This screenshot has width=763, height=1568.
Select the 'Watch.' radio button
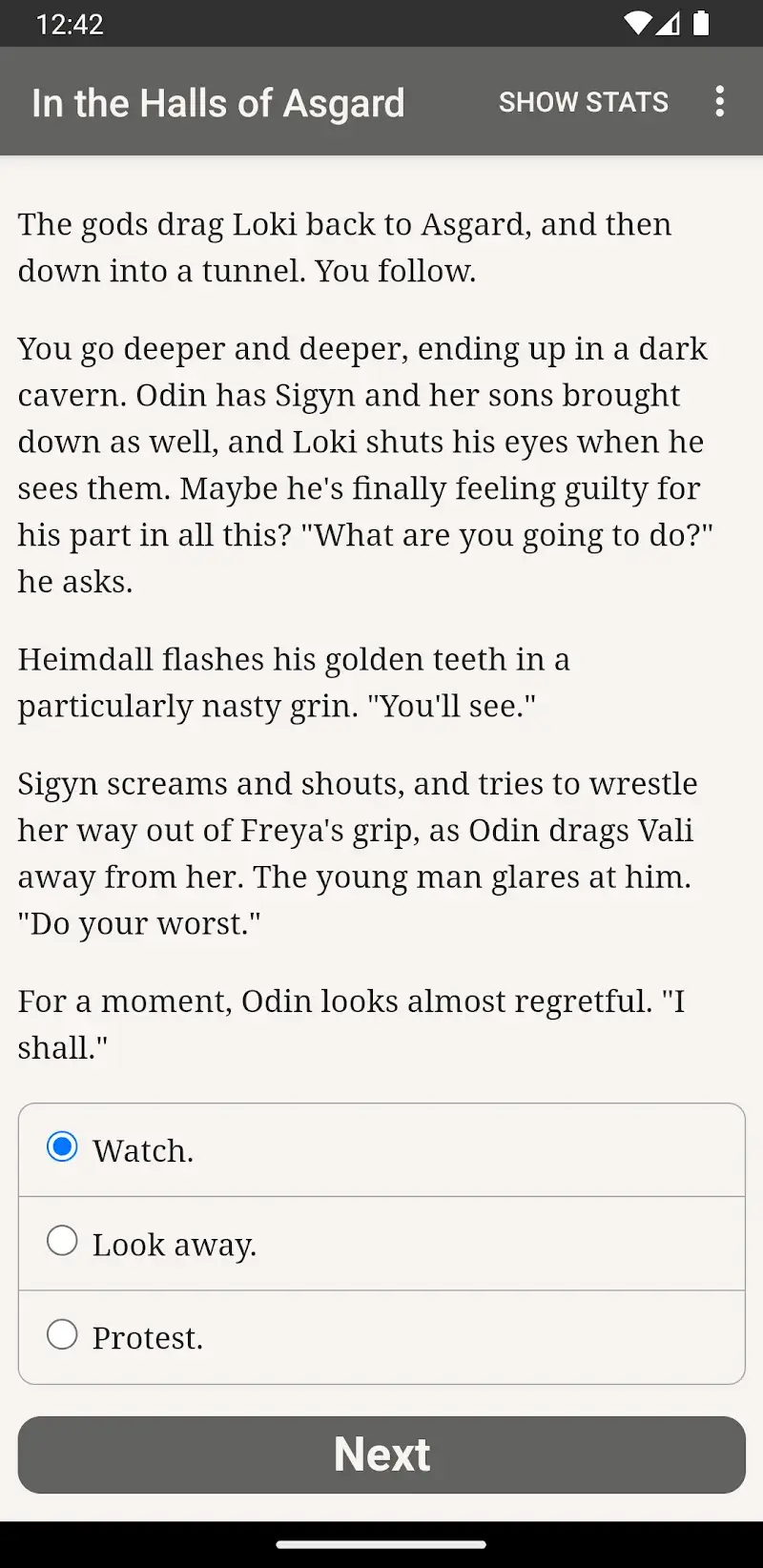(x=62, y=1146)
